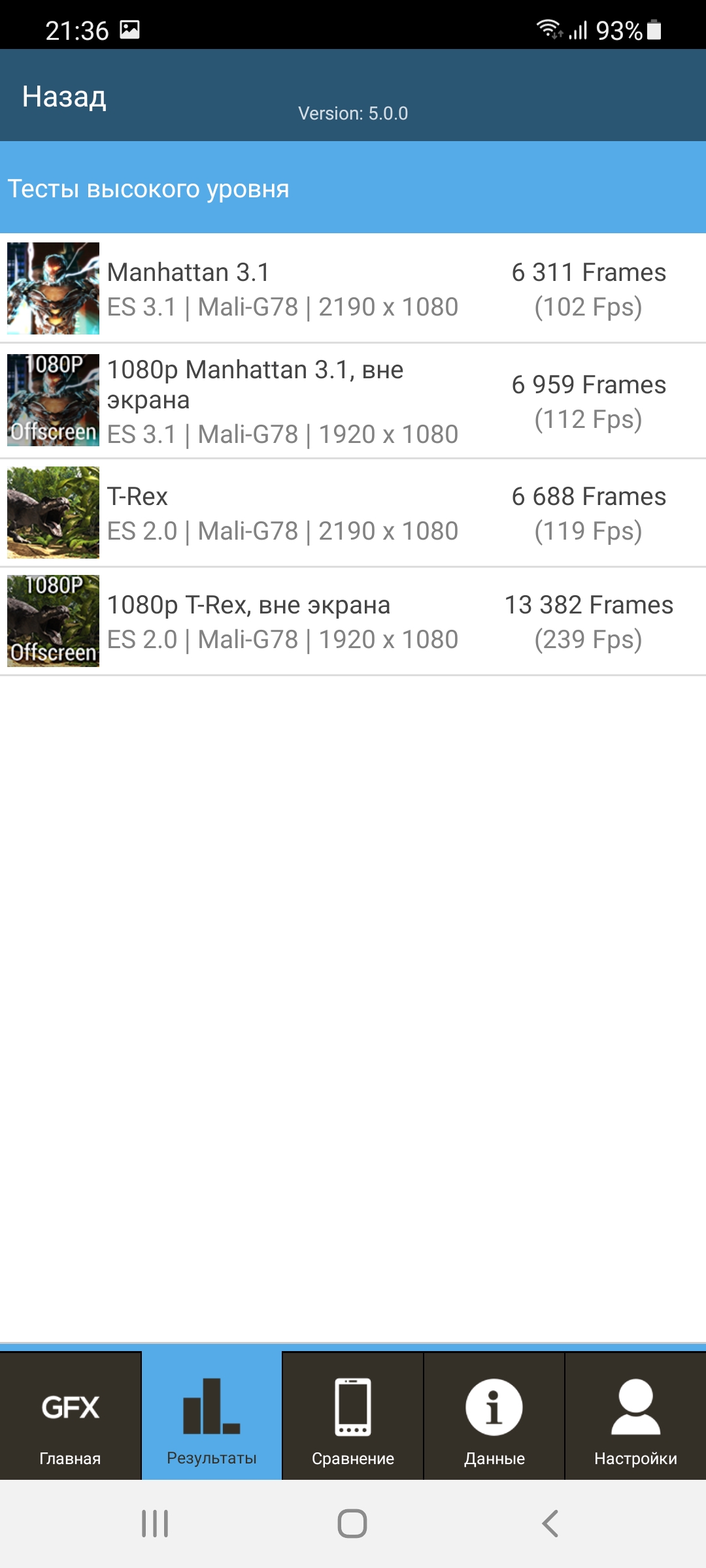The image size is (706, 1568).
Task: Go back using the Назад button
Action: pyautogui.click(x=64, y=97)
